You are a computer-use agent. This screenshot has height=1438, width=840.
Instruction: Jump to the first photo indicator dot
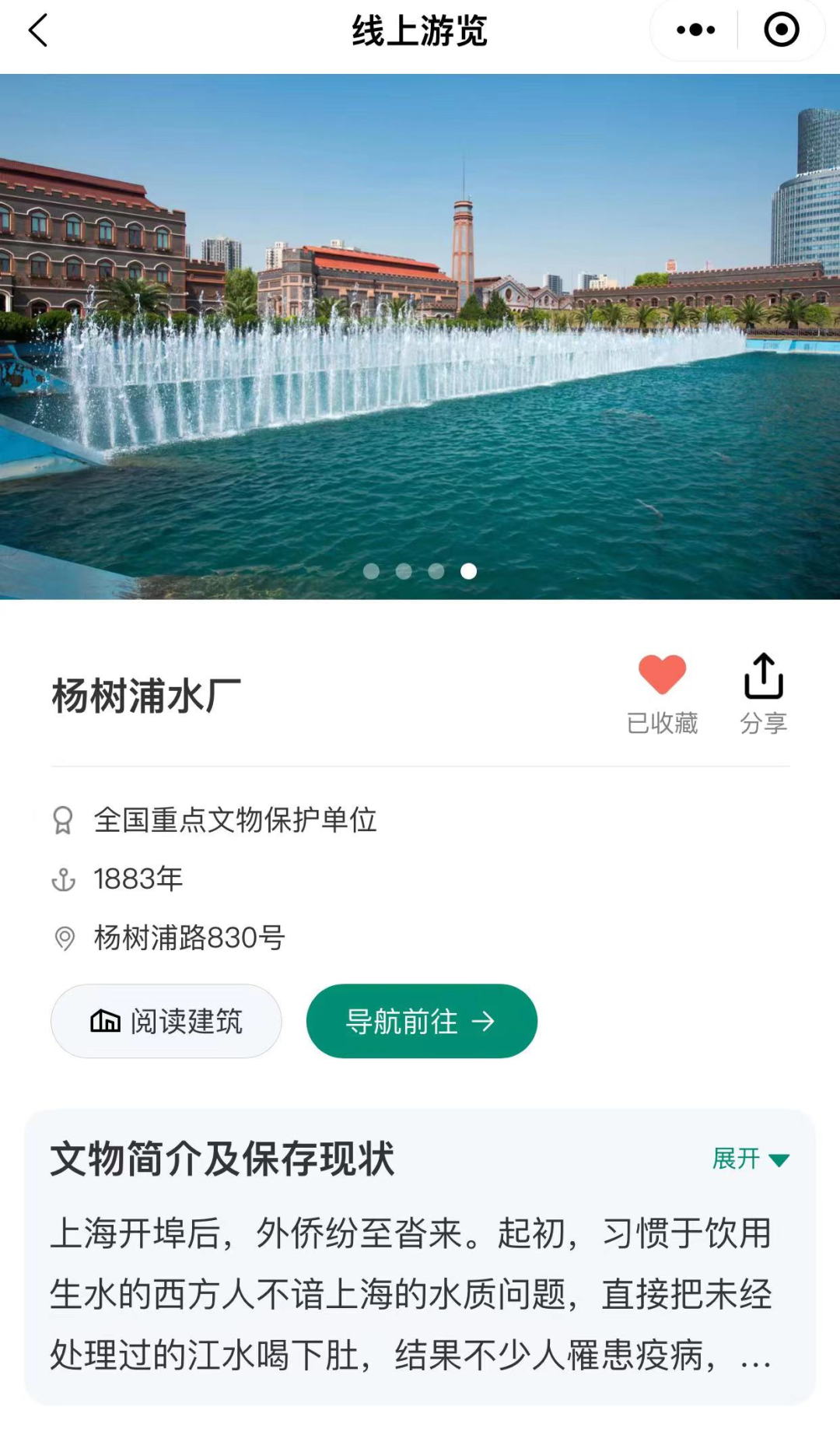pyautogui.click(x=372, y=571)
